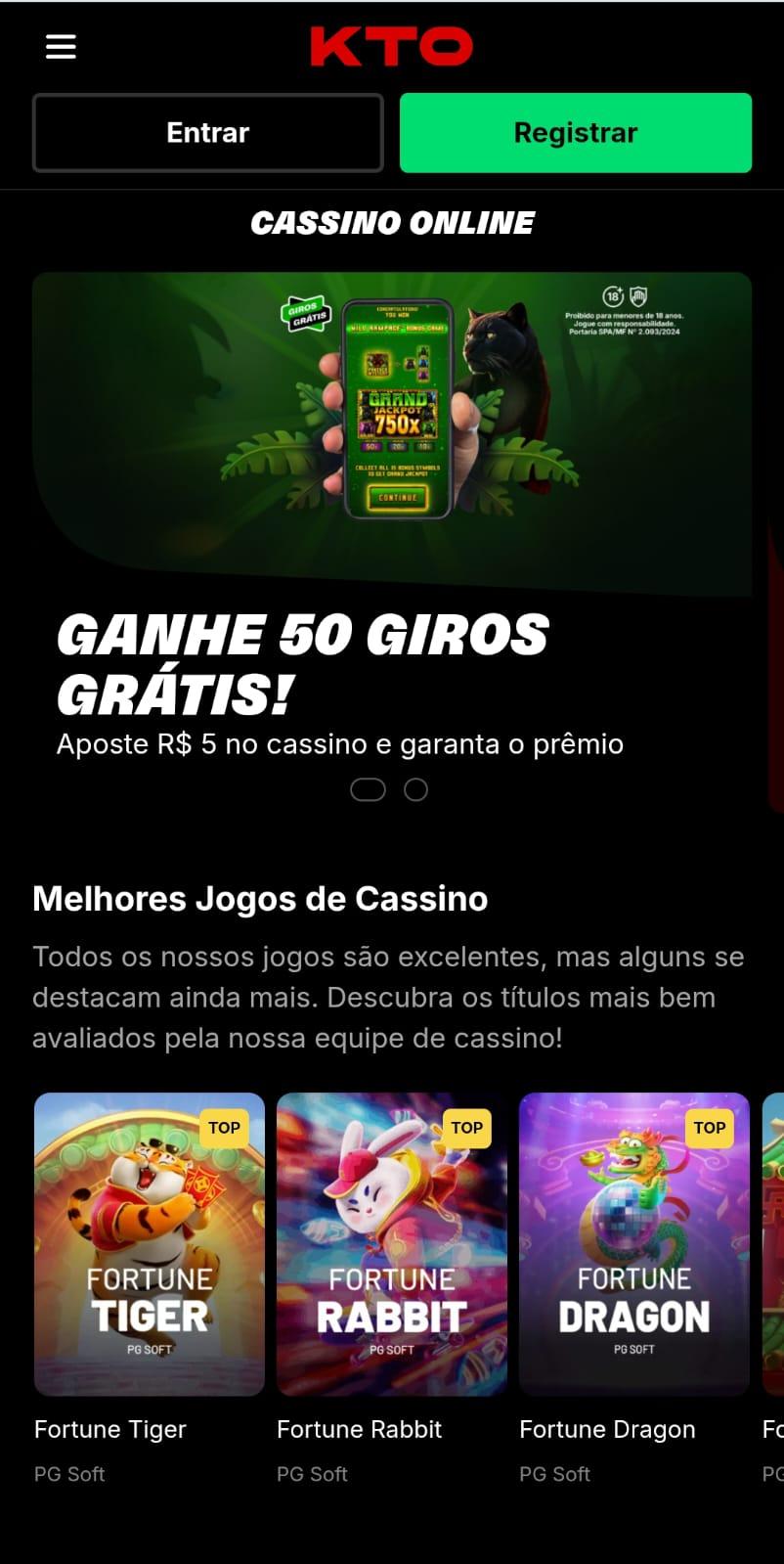Open the Fortune Tiger game link
784x1564 pixels.
pos(109,1429)
